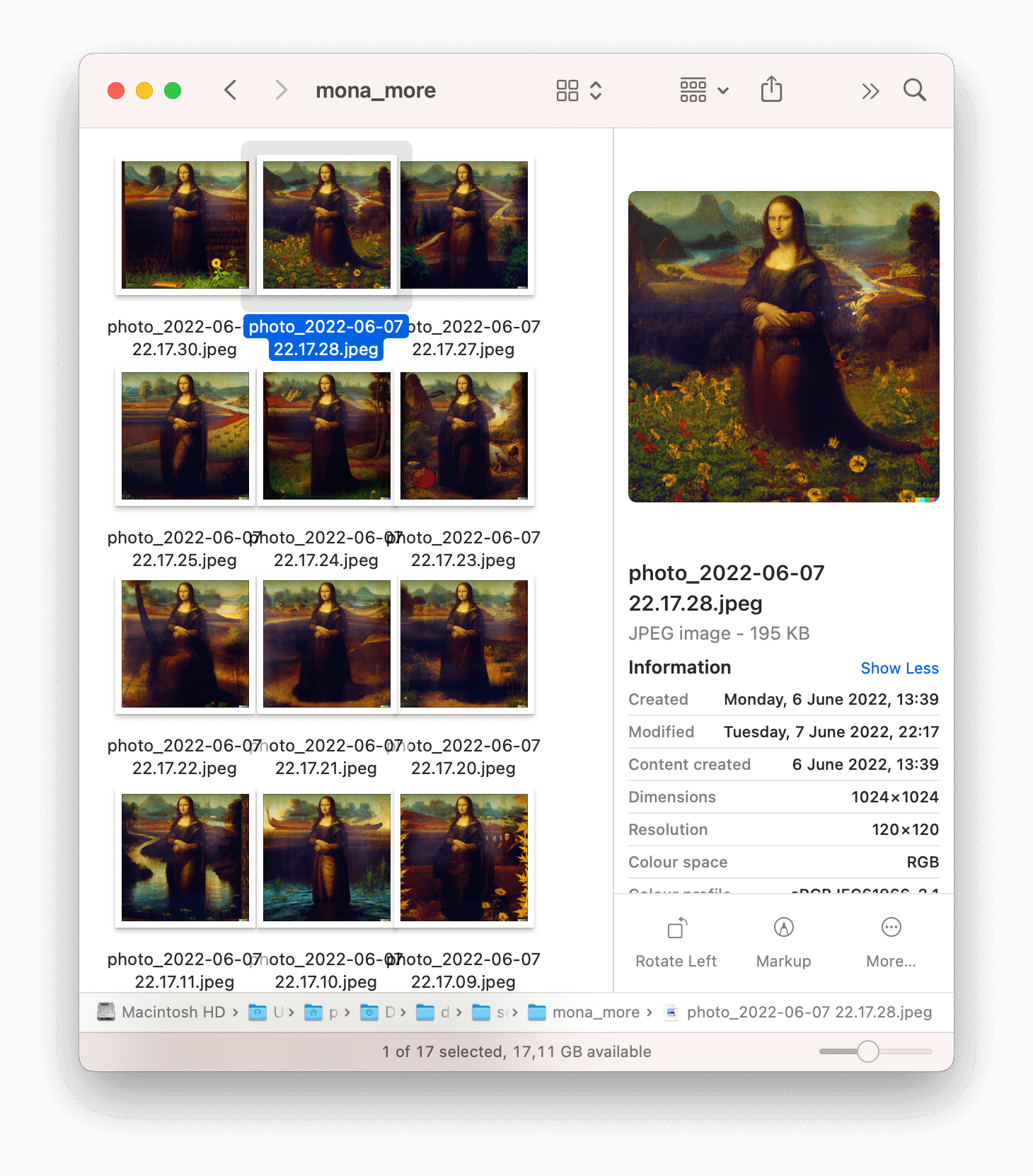Select photo_2022-06-07 22.17.23.jpeg thumbnail
This screenshot has height=1176, width=1033.
click(464, 436)
